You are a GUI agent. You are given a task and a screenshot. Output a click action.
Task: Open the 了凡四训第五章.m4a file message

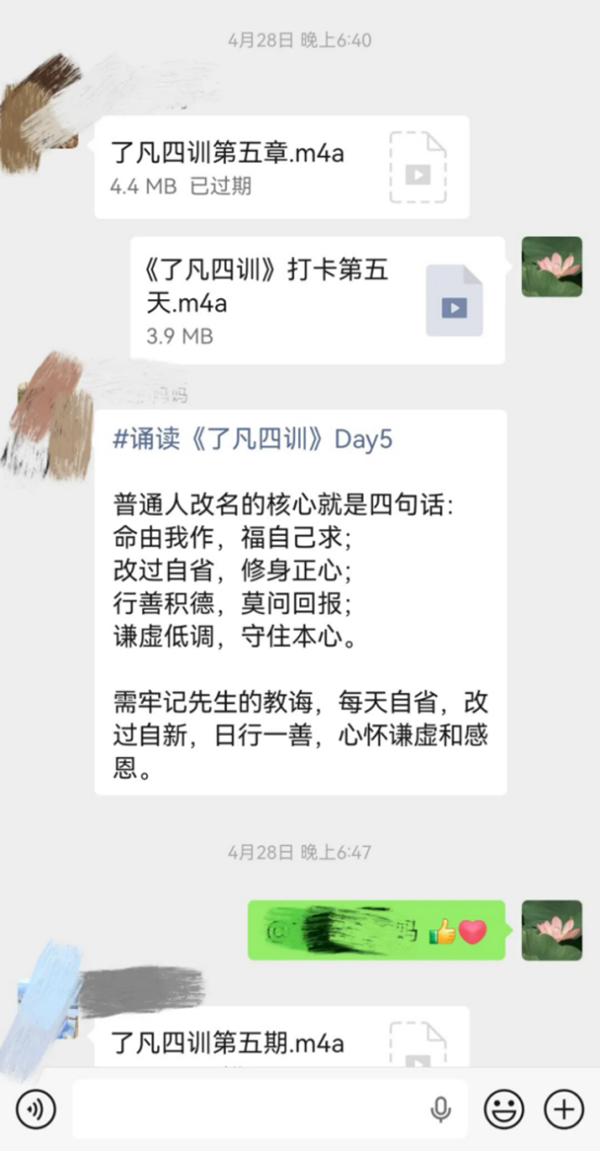click(282, 167)
